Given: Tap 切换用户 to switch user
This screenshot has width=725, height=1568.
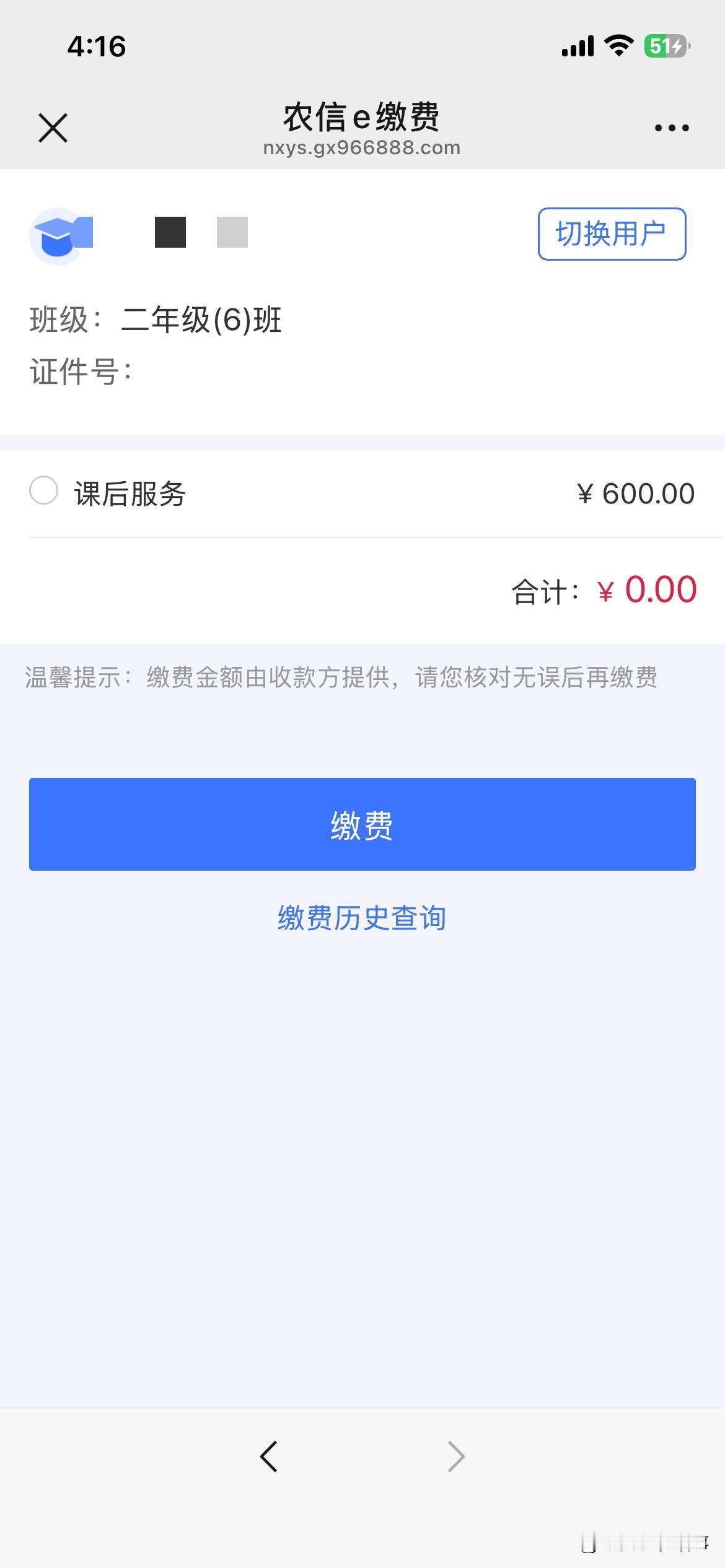Looking at the screenshot, I should click(x=612, y=234).
